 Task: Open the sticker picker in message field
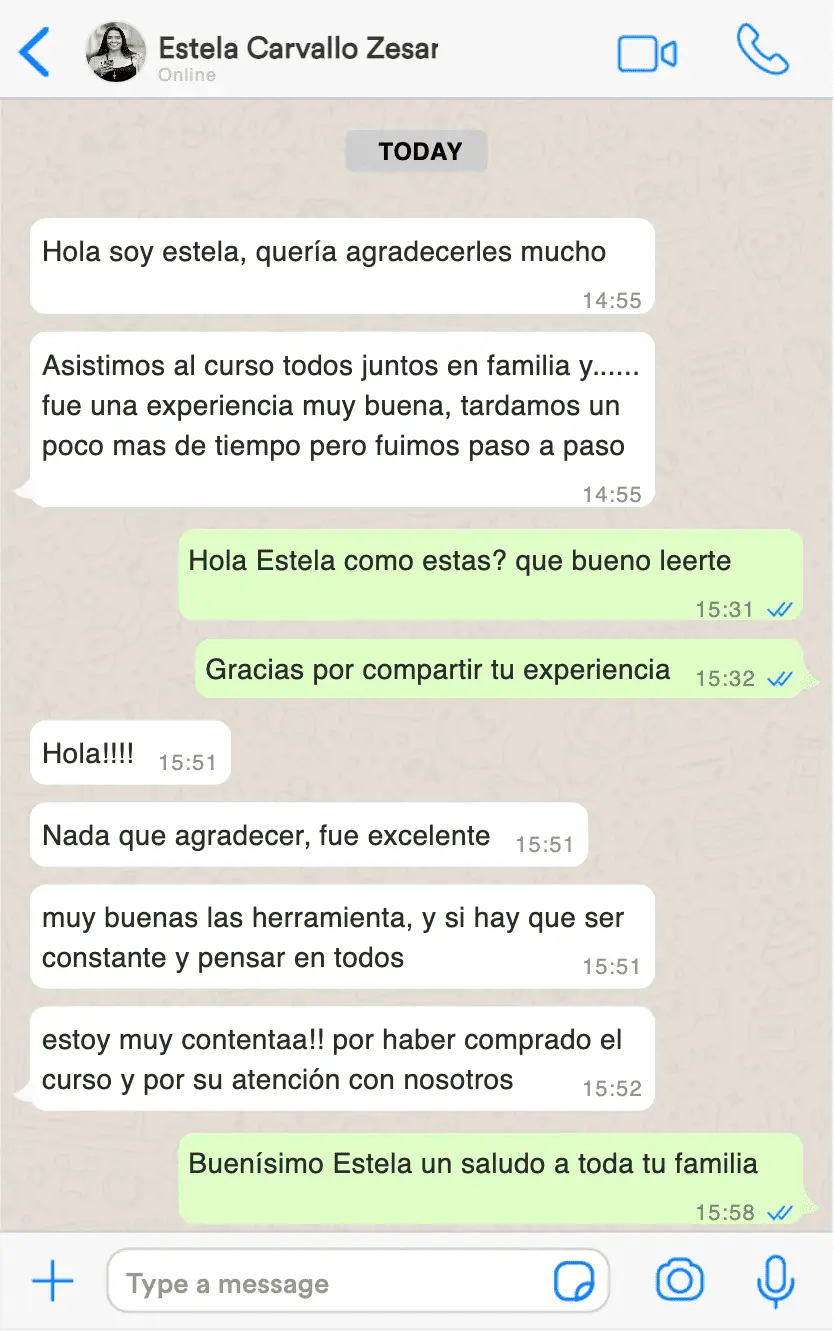[x=574, y=1281]
